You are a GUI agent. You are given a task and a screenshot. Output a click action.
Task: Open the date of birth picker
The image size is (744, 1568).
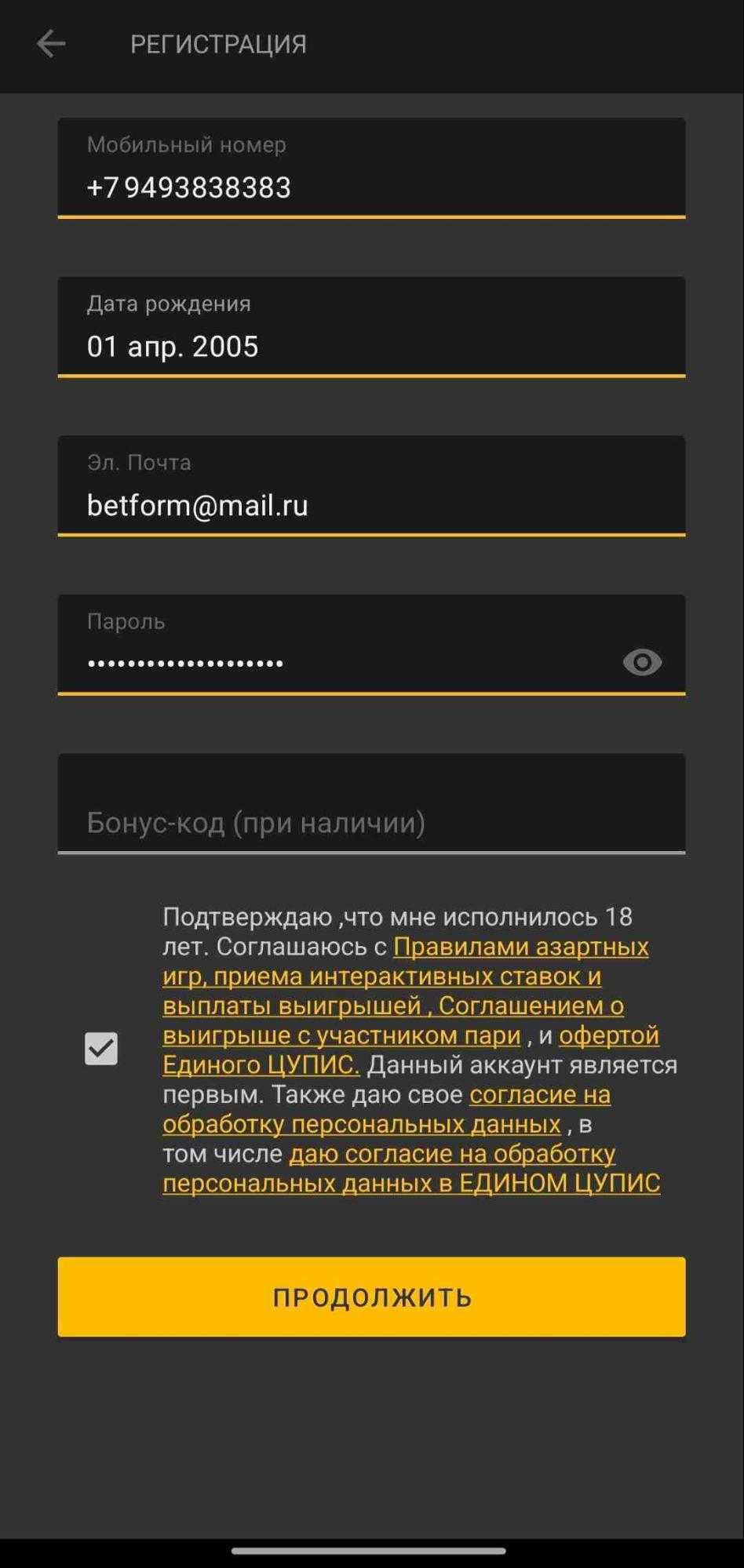click(x=371, y=327)
